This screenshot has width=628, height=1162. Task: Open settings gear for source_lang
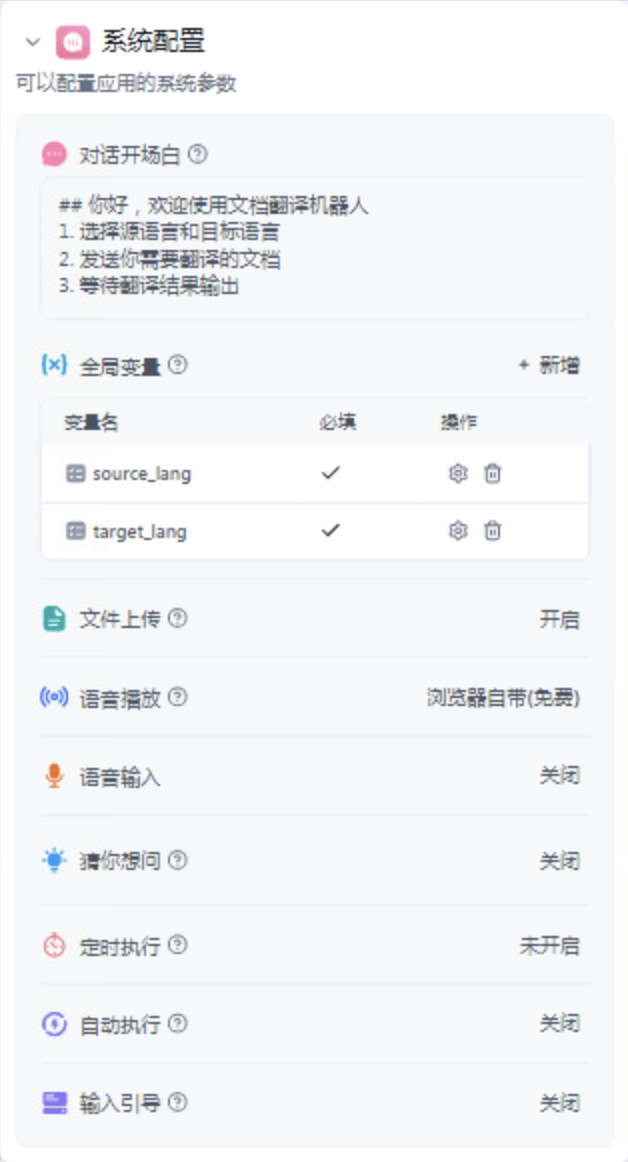(x=458, y=473)
